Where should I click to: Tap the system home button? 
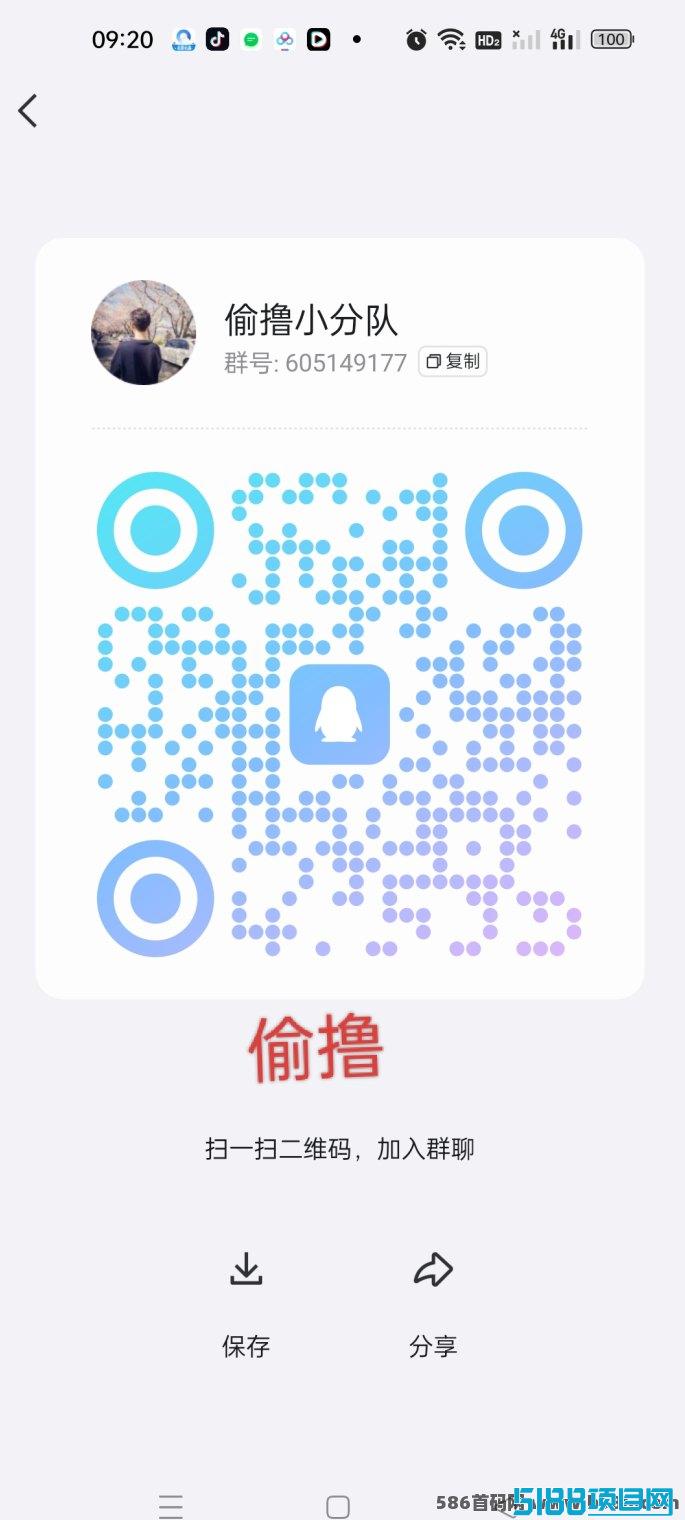pyautogui.click(x=338, y=1506)
